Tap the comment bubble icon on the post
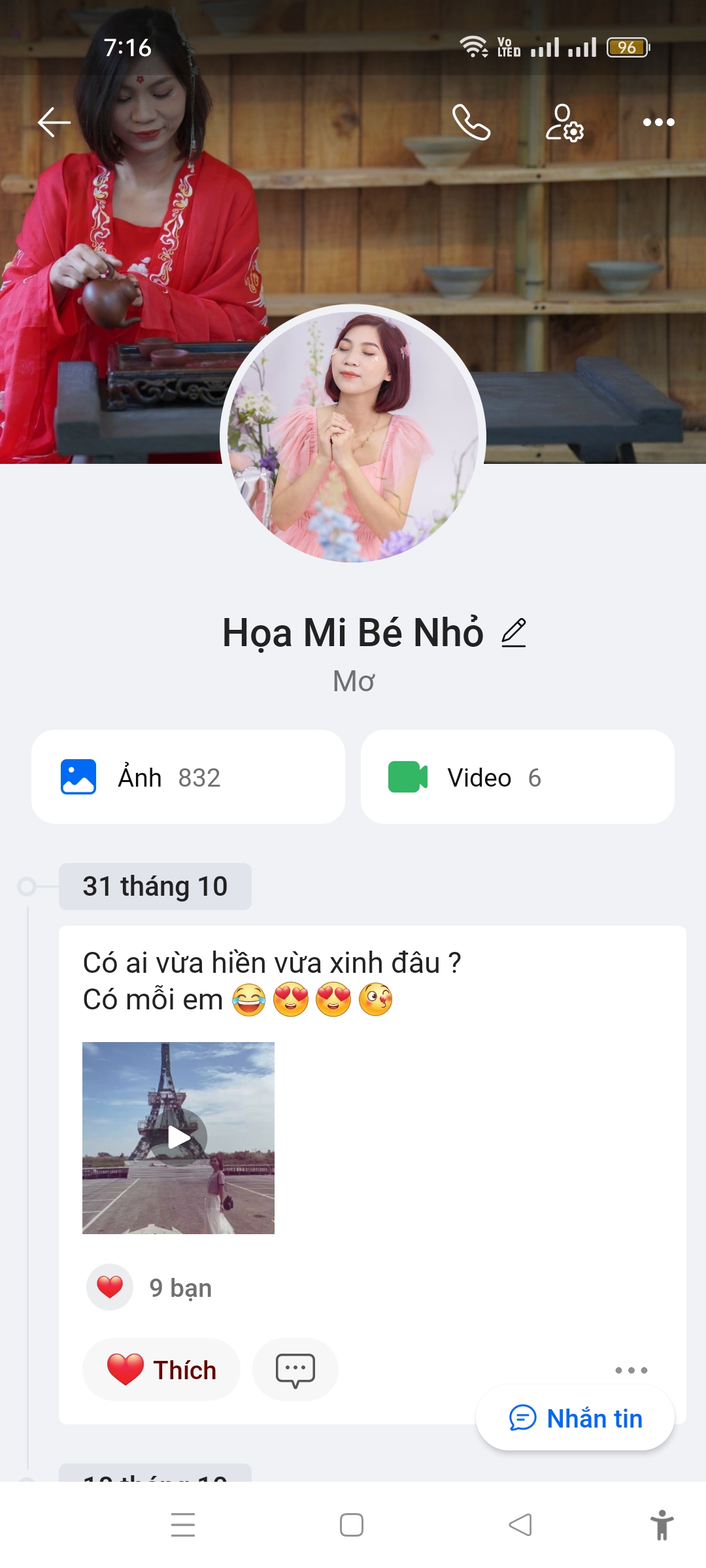 tap(295, 1369)
